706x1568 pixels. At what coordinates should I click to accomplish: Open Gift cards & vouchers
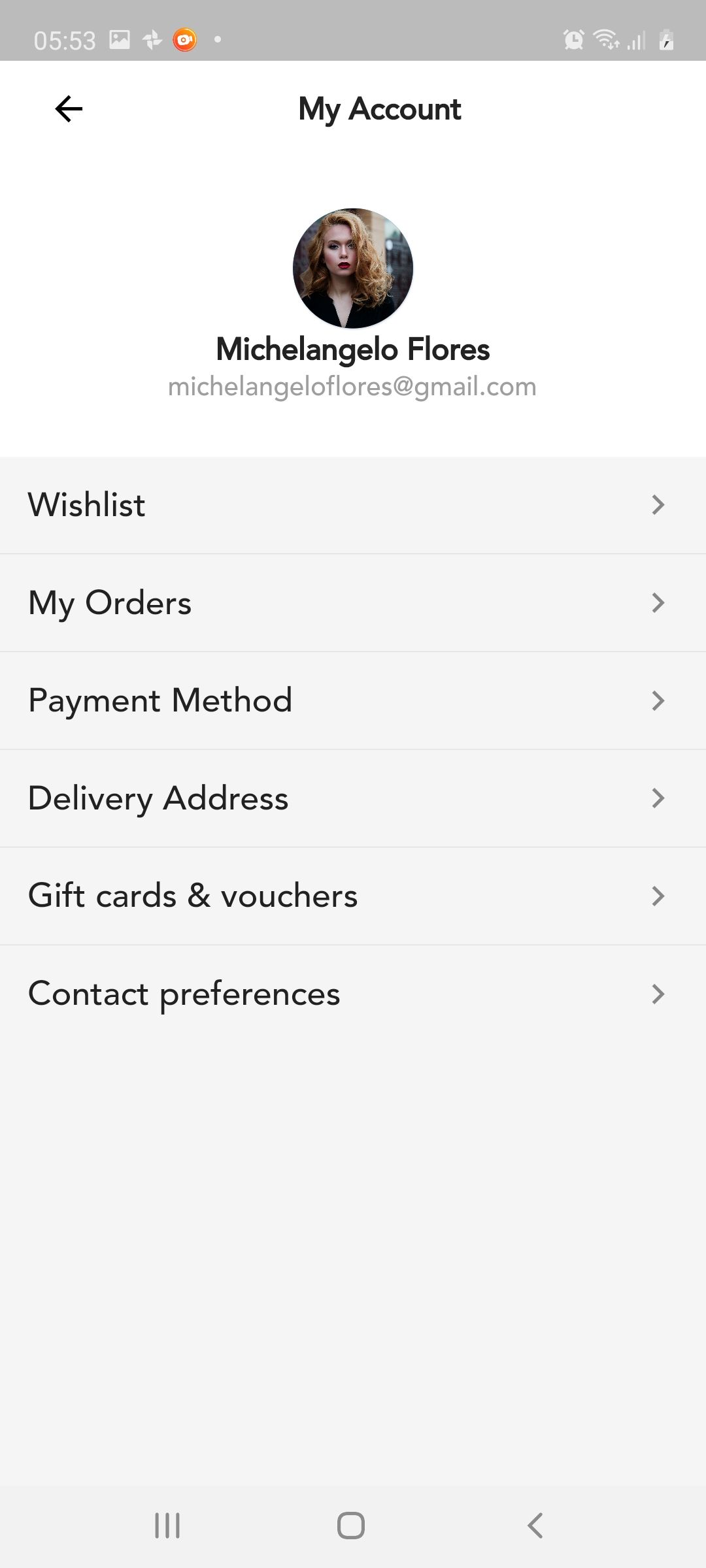[x=353, y=896]
